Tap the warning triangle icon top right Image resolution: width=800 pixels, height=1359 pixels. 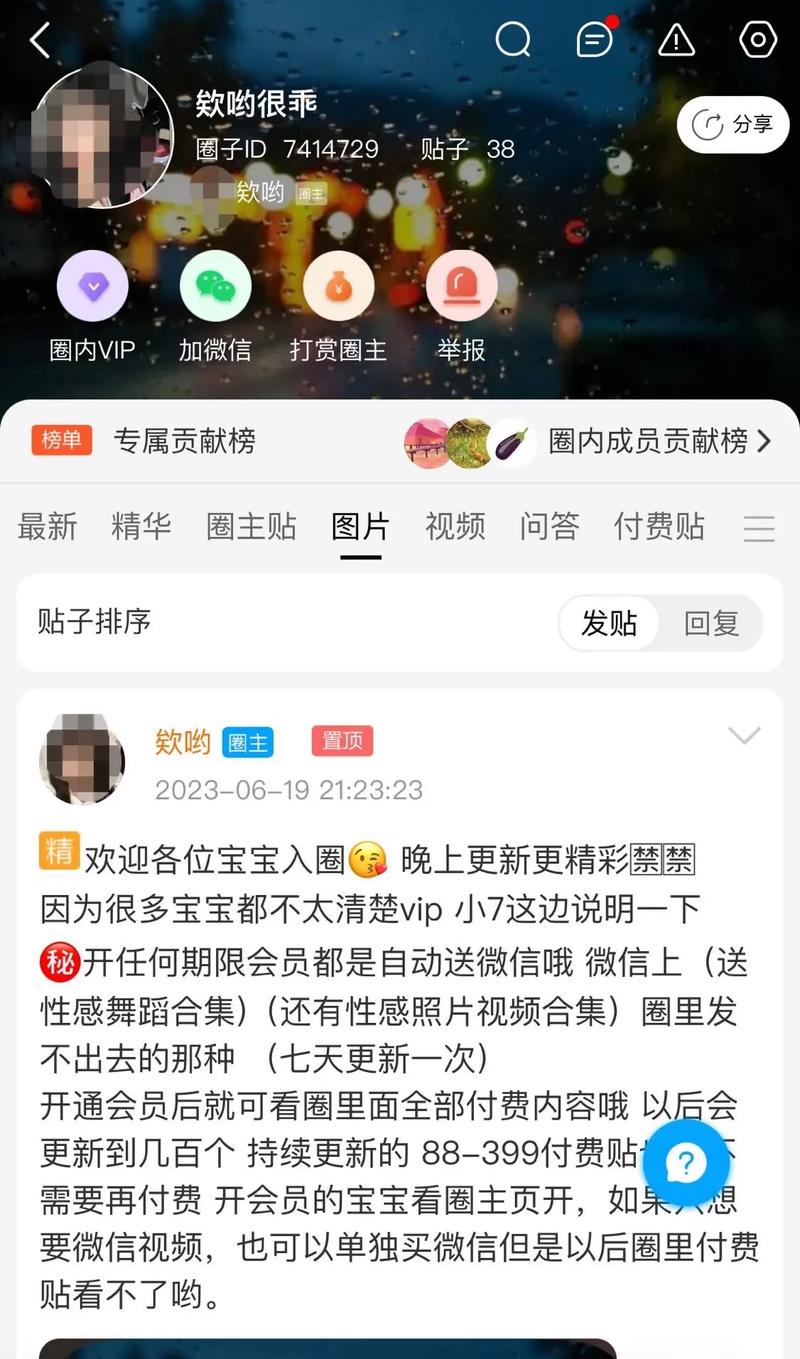[x=677, y=40]
